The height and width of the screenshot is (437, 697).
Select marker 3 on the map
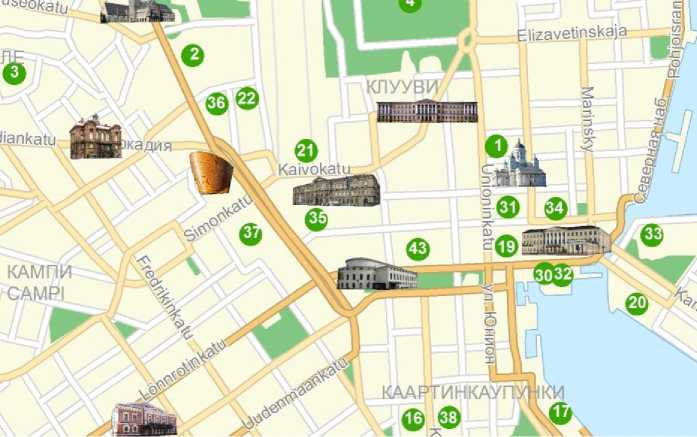click(14, 73)
